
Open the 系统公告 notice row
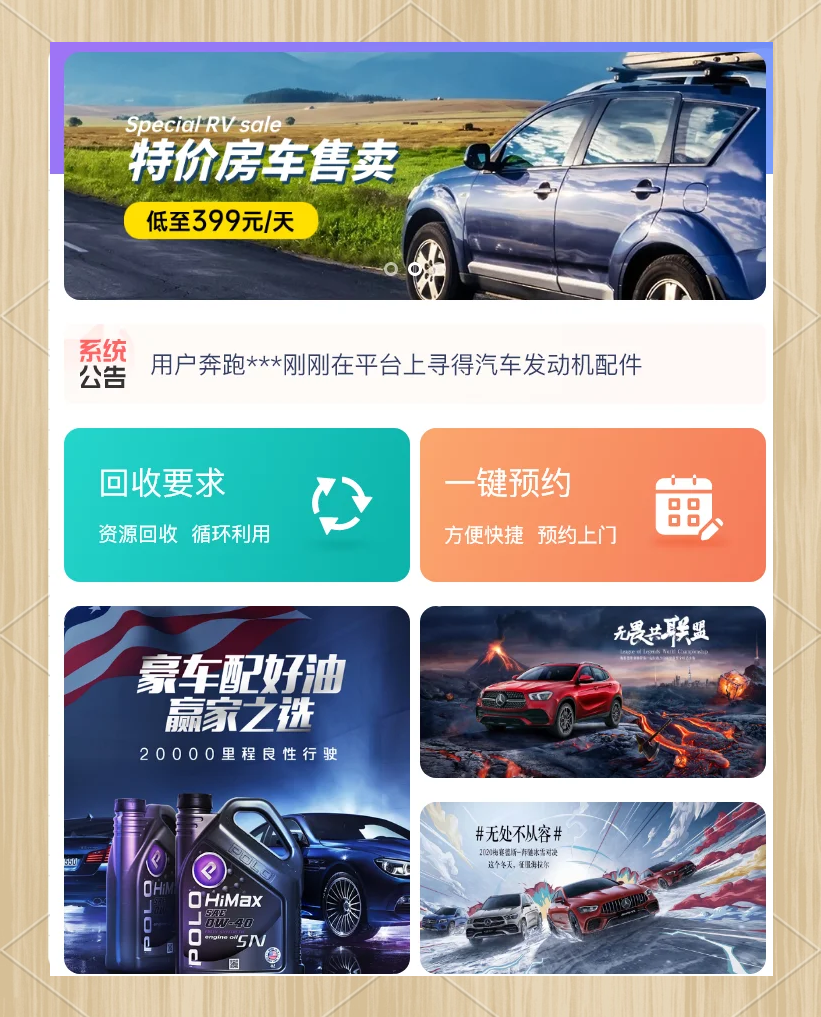click(414, 364)
